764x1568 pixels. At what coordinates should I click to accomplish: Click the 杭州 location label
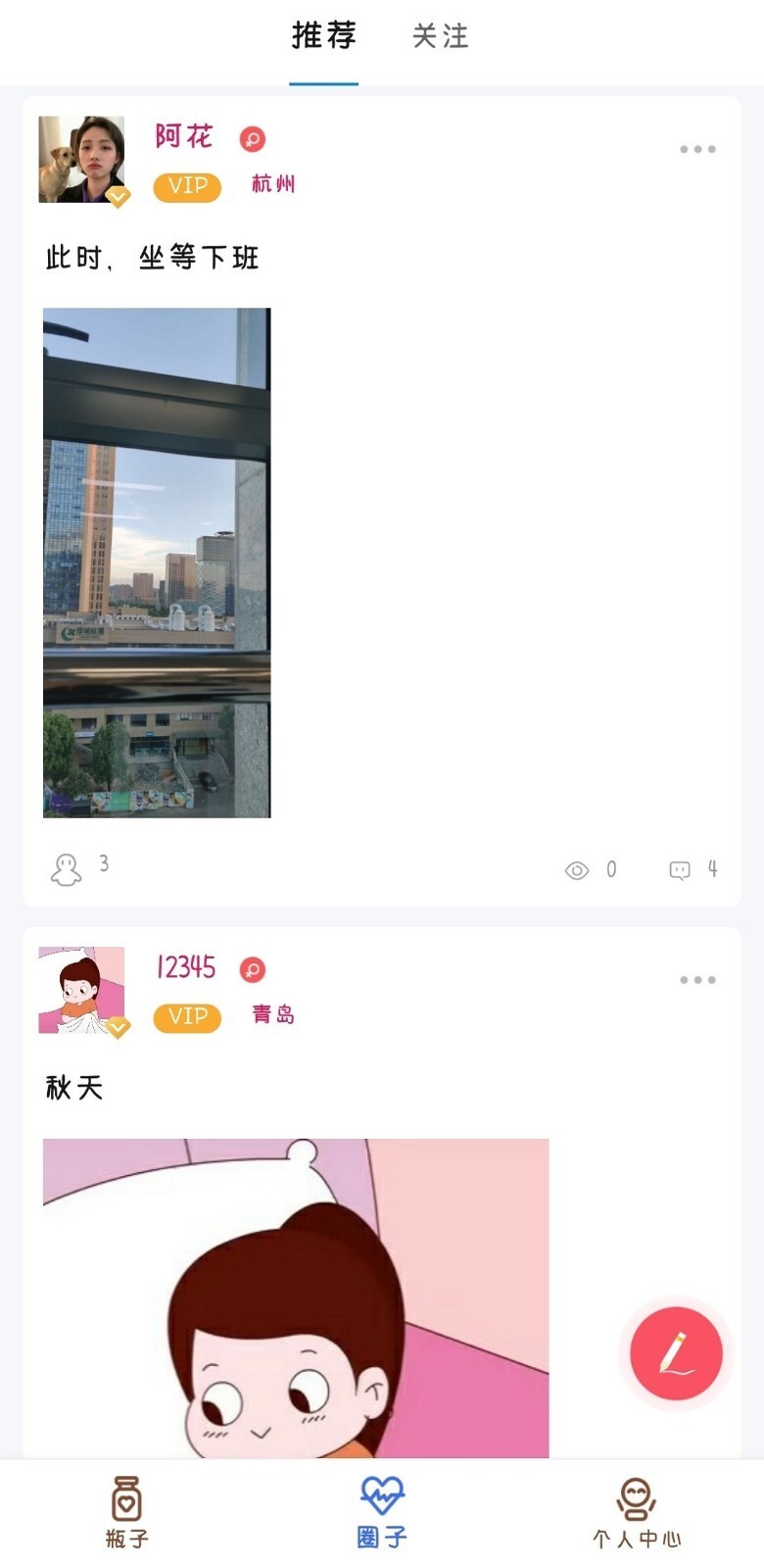click(272, 184)
